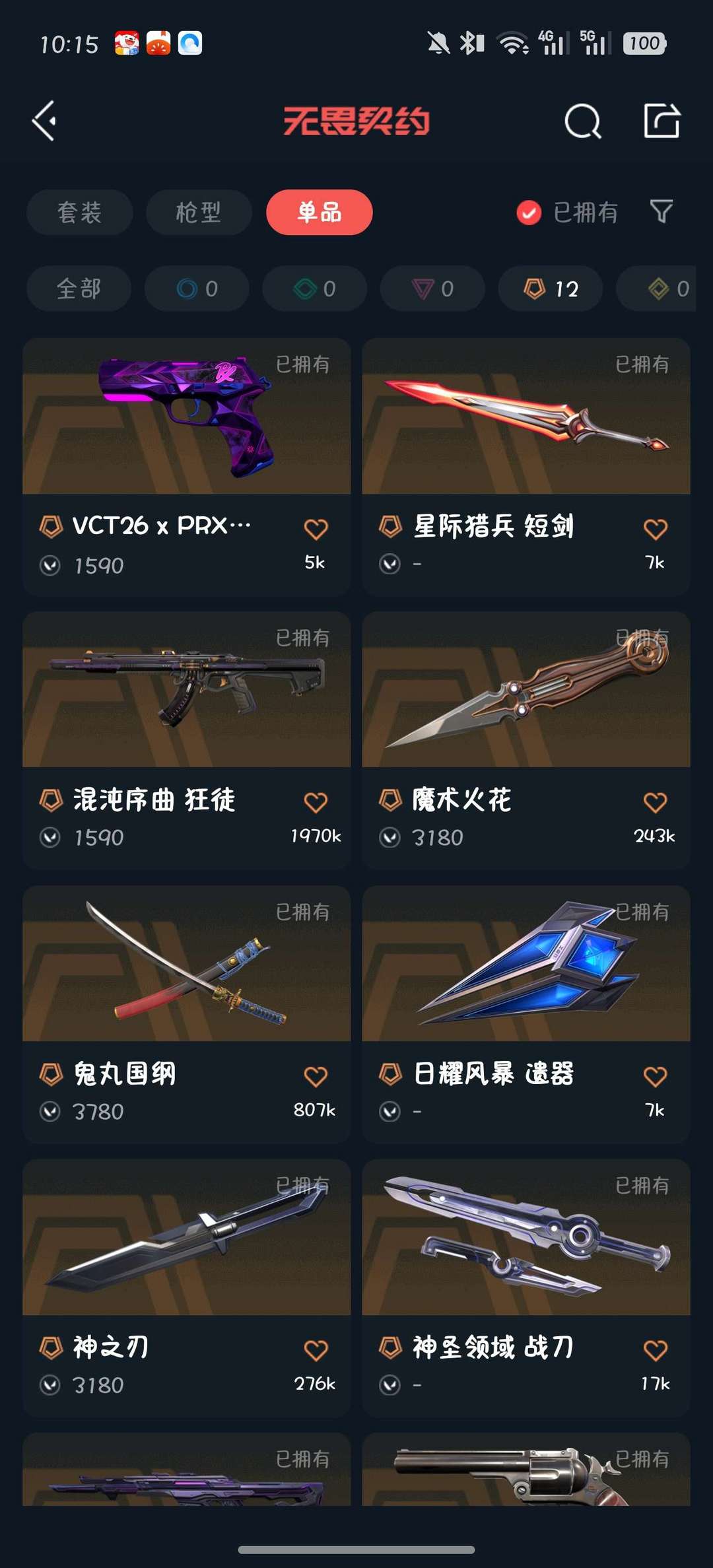Share this page via the share icon
Screen dimensions: 713x1568
[x=662, y=121]
